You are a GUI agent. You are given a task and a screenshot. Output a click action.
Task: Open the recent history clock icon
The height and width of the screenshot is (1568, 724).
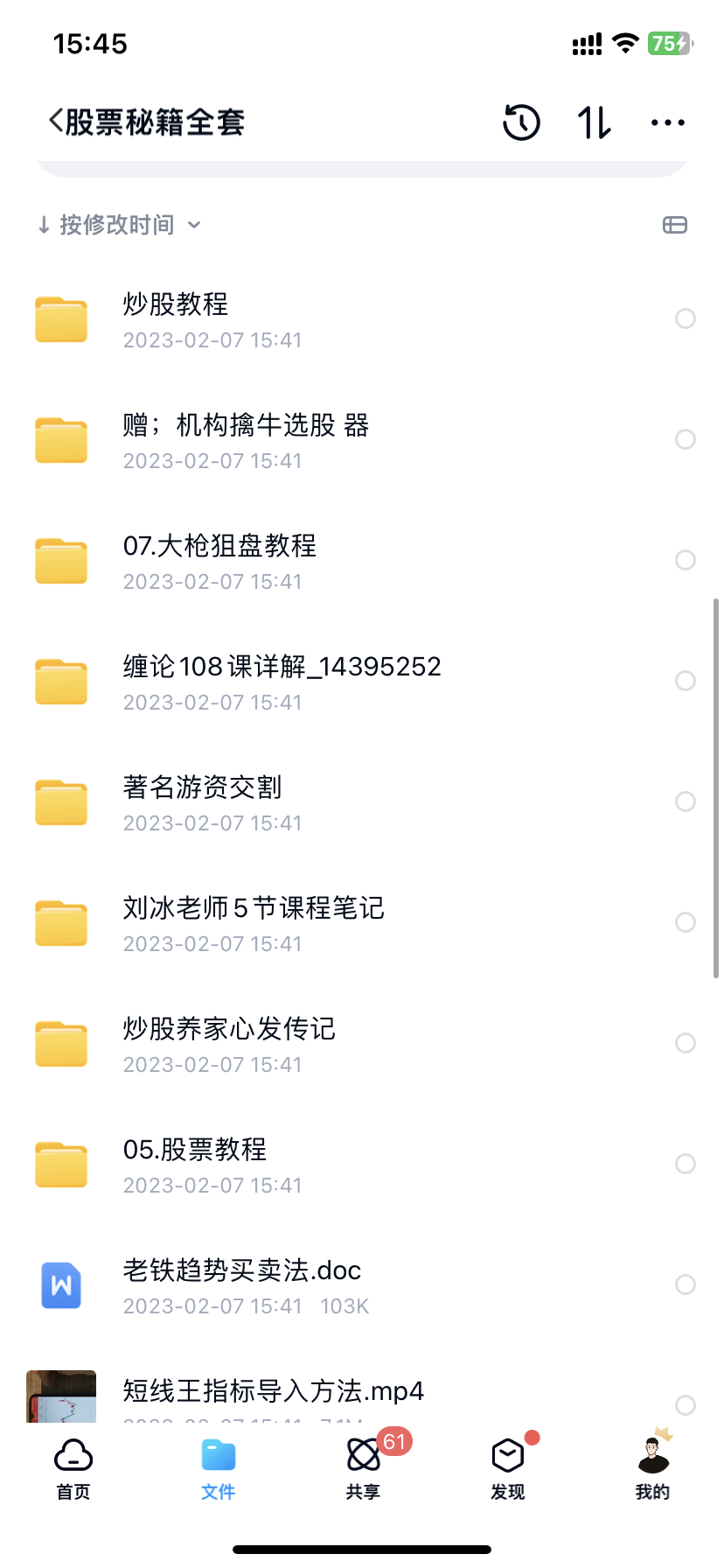pyautogui.click(x=521, y=122)
